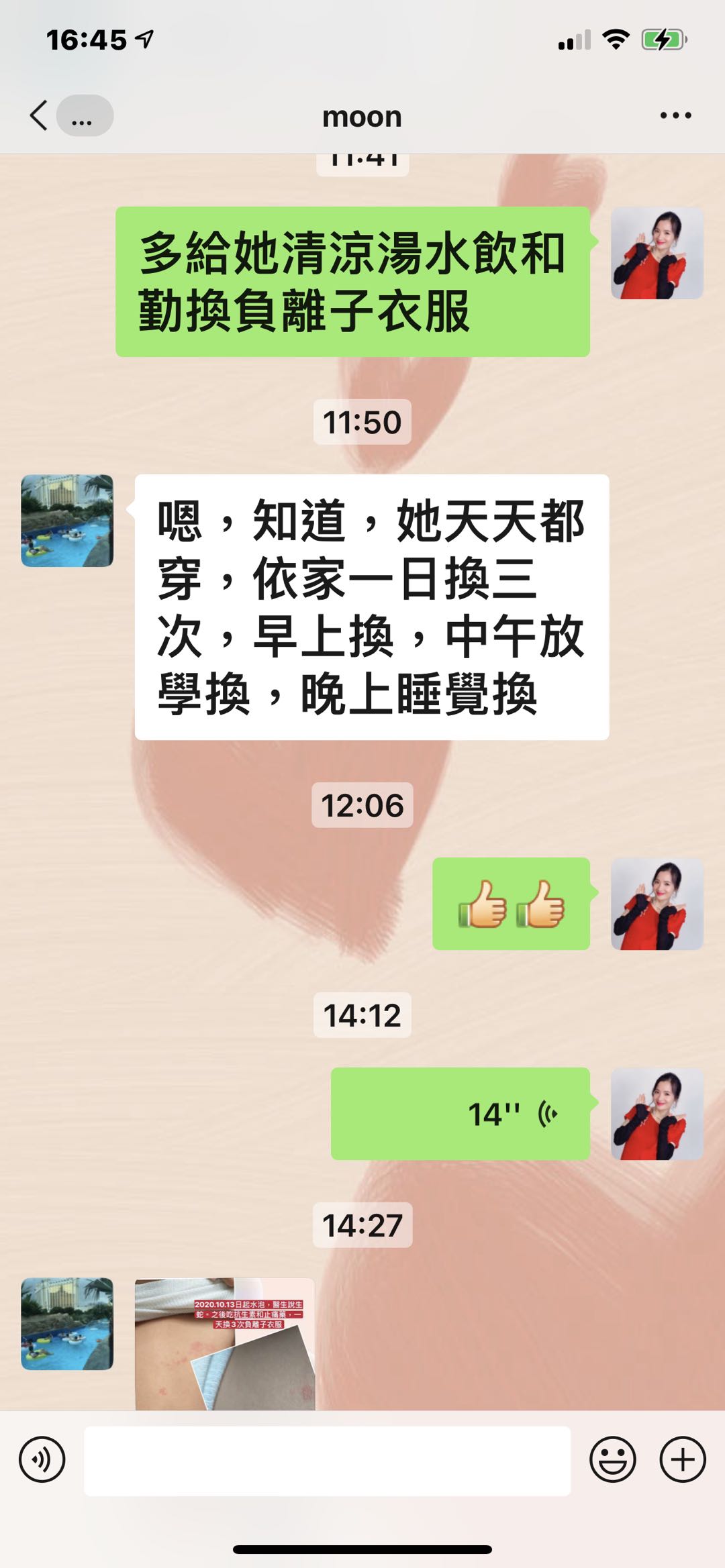
Task: Open the plus attachments menu
Action: (x=682, y=1459)
